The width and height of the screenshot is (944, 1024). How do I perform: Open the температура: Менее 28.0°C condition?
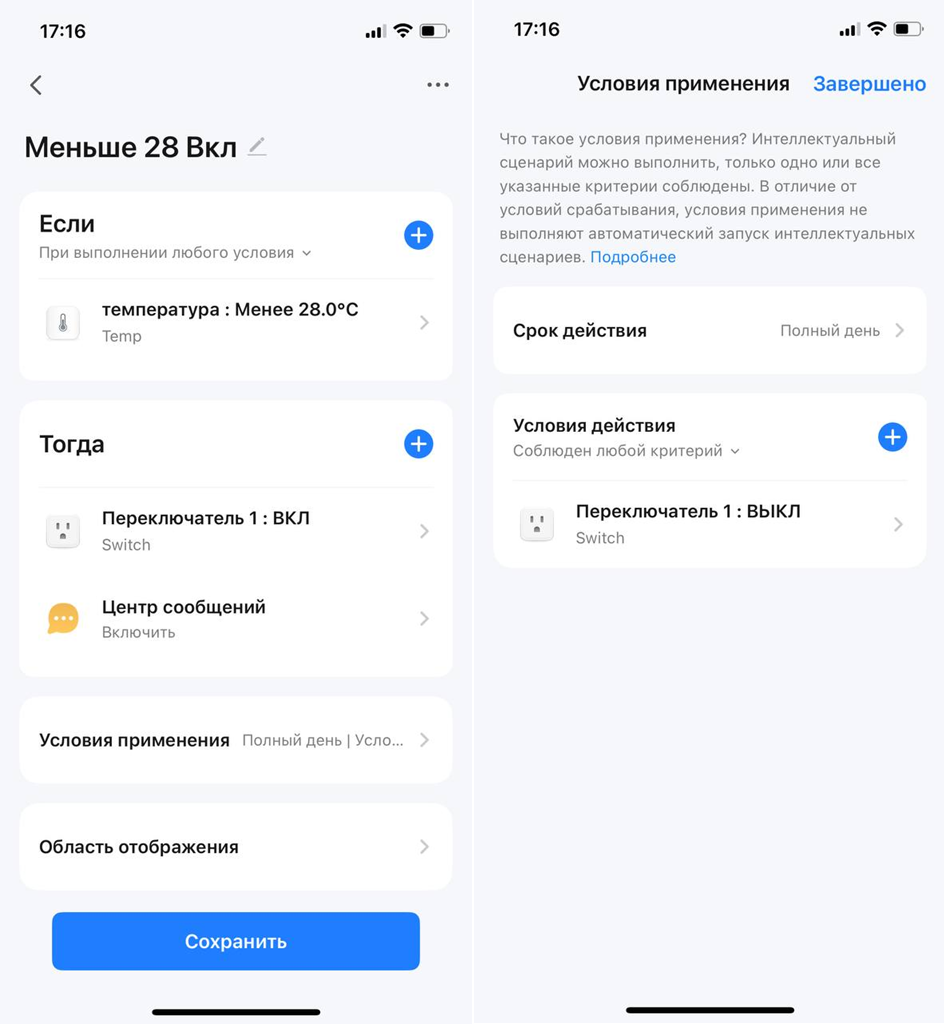[236, 322]
